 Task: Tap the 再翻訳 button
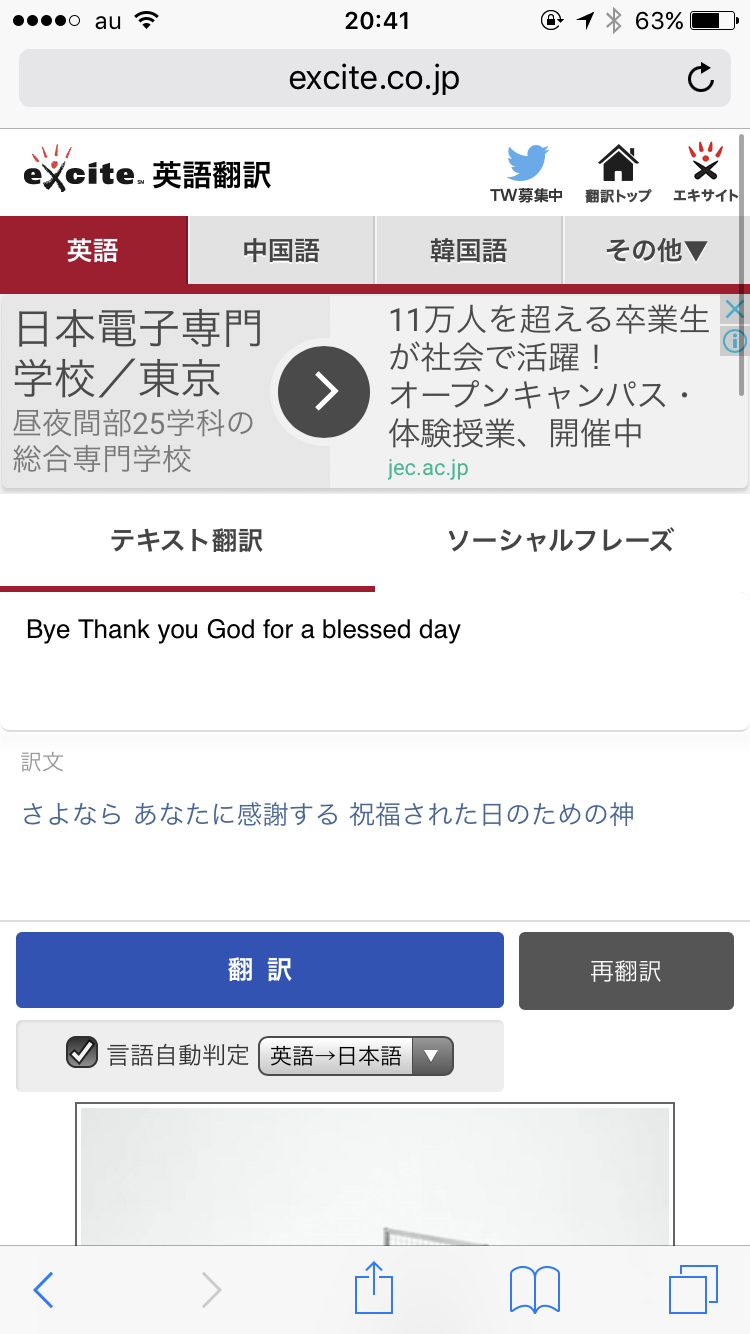(626, 970)
